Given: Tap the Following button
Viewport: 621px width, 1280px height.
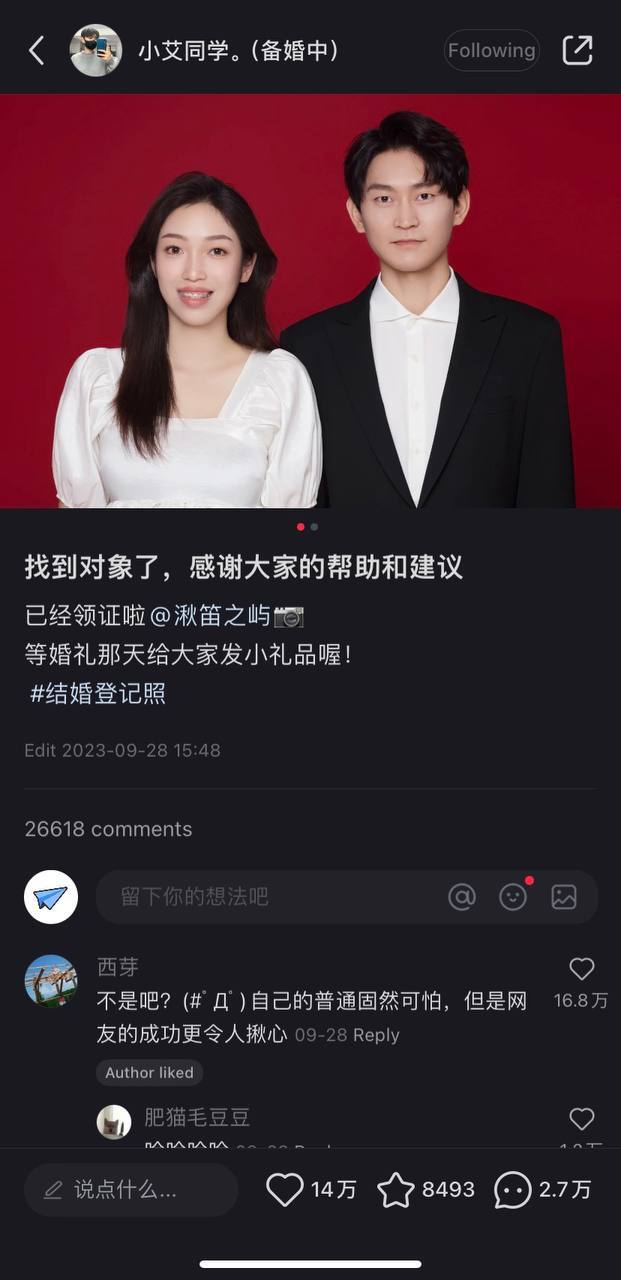Looking at the screenshot, I should 491,51.
